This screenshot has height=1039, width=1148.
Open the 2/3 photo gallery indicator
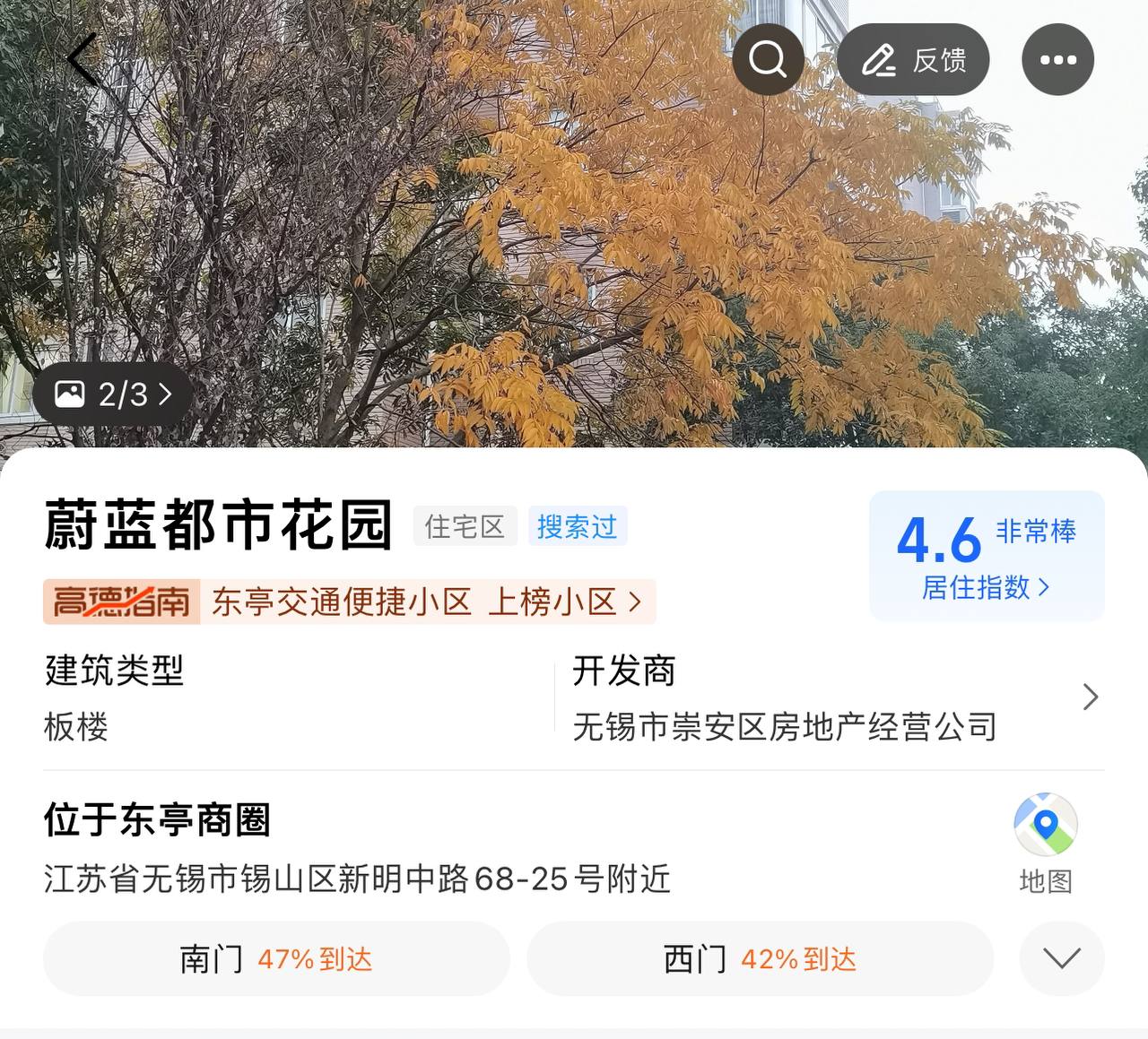[113, 394]
